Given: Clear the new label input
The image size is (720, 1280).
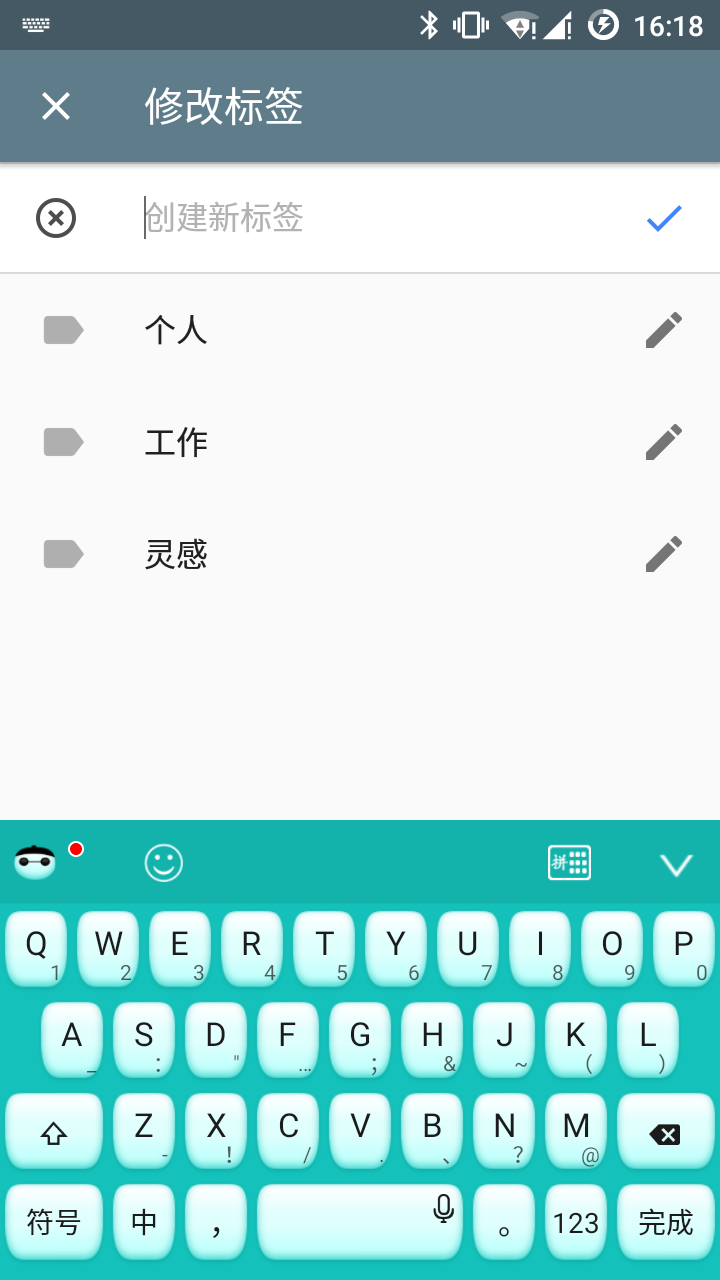Looking at the screenshot, I should pyautogui.click(x=56, y=218).
